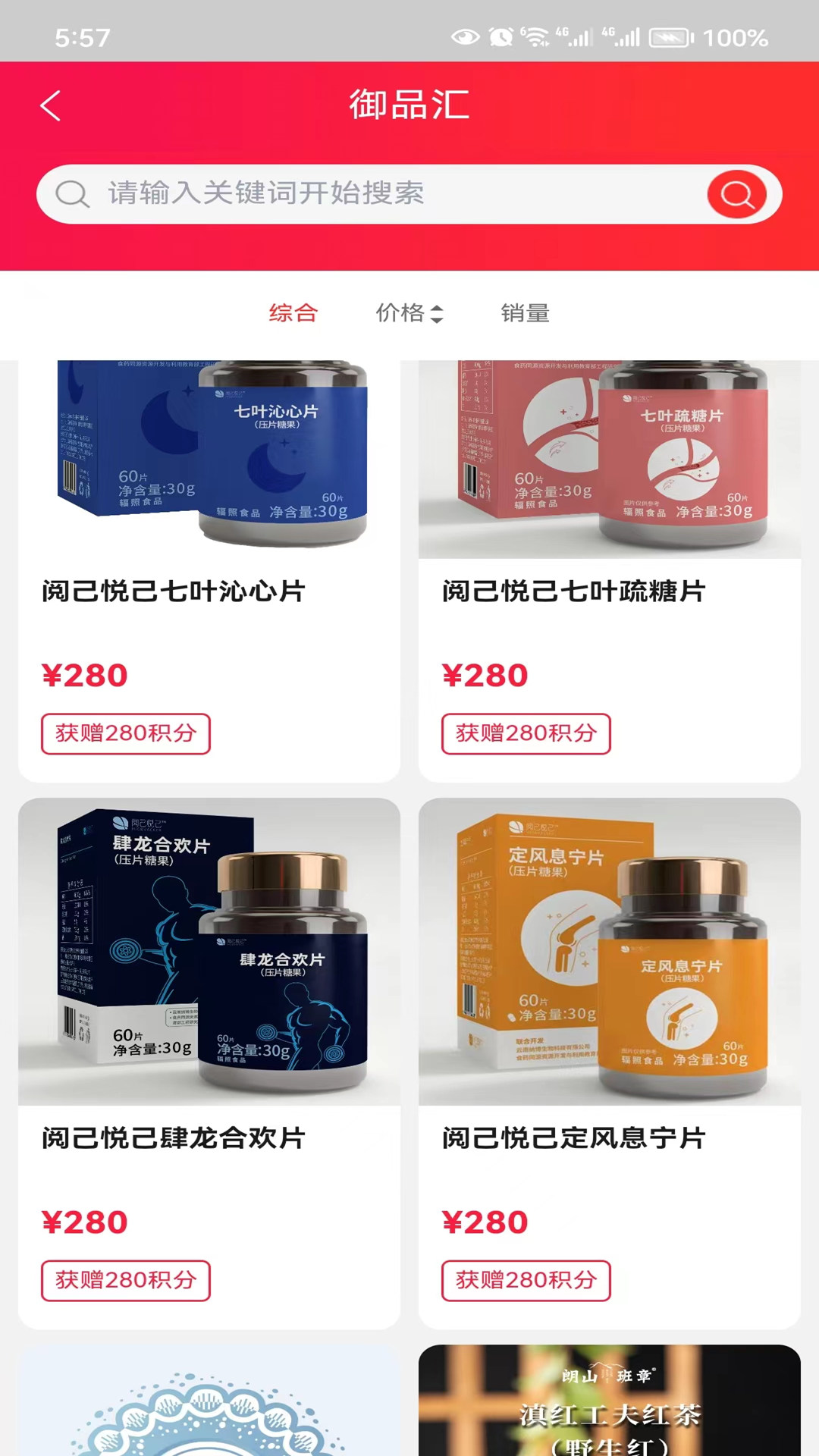
Task: Open the 滇红工夫红茶 product tile
Action: [x=610, y=1403]
